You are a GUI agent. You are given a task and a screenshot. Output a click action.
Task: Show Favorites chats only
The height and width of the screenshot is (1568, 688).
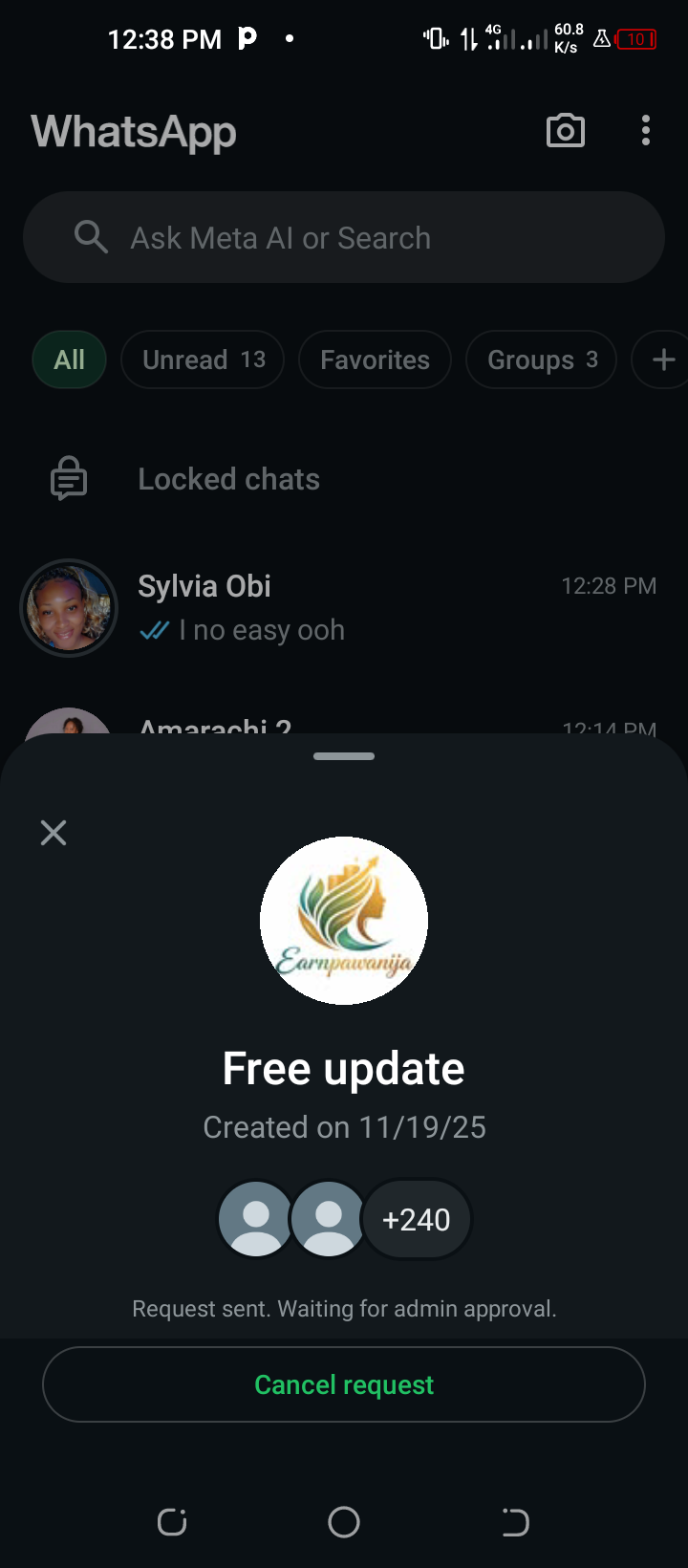[x=375, y=359]
